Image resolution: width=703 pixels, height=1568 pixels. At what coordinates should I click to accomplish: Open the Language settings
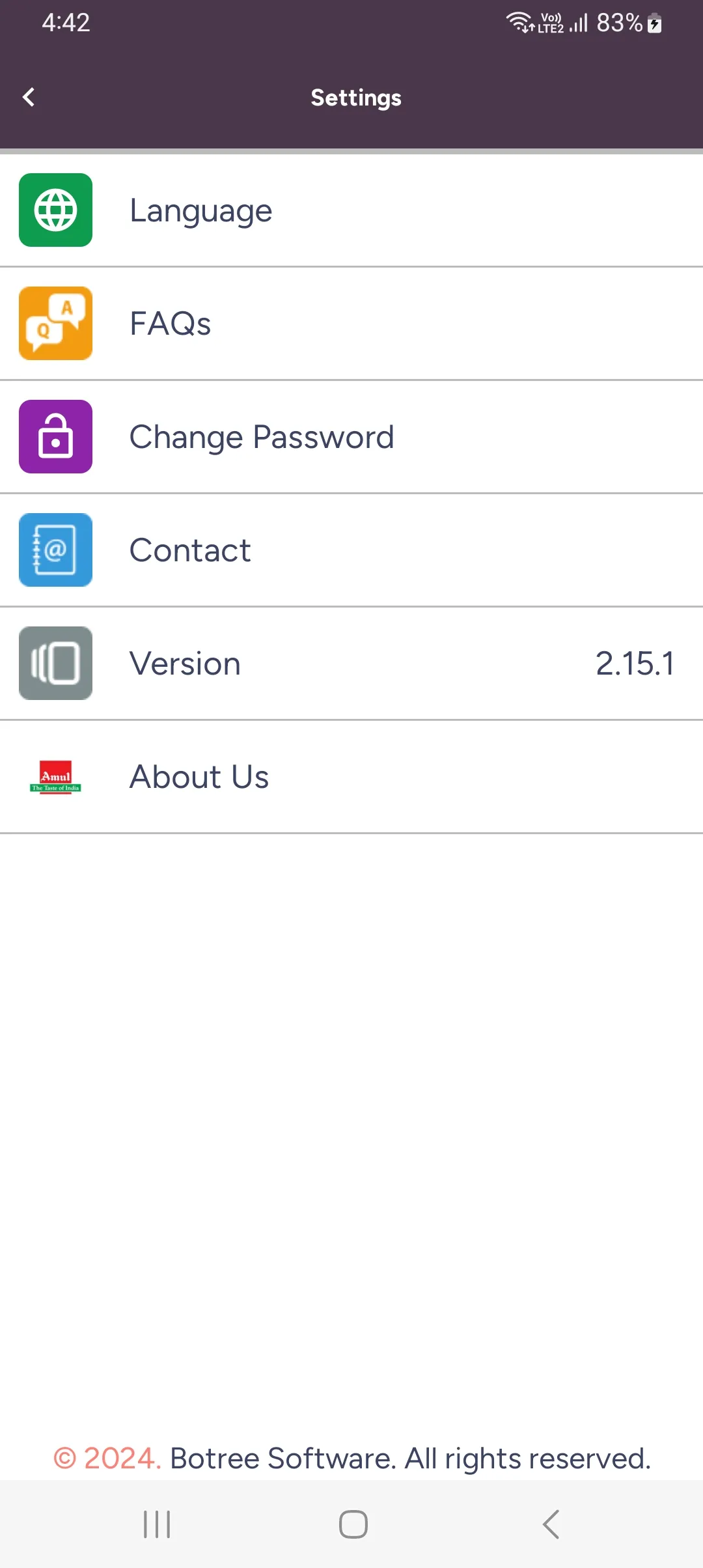click(351, 210)
